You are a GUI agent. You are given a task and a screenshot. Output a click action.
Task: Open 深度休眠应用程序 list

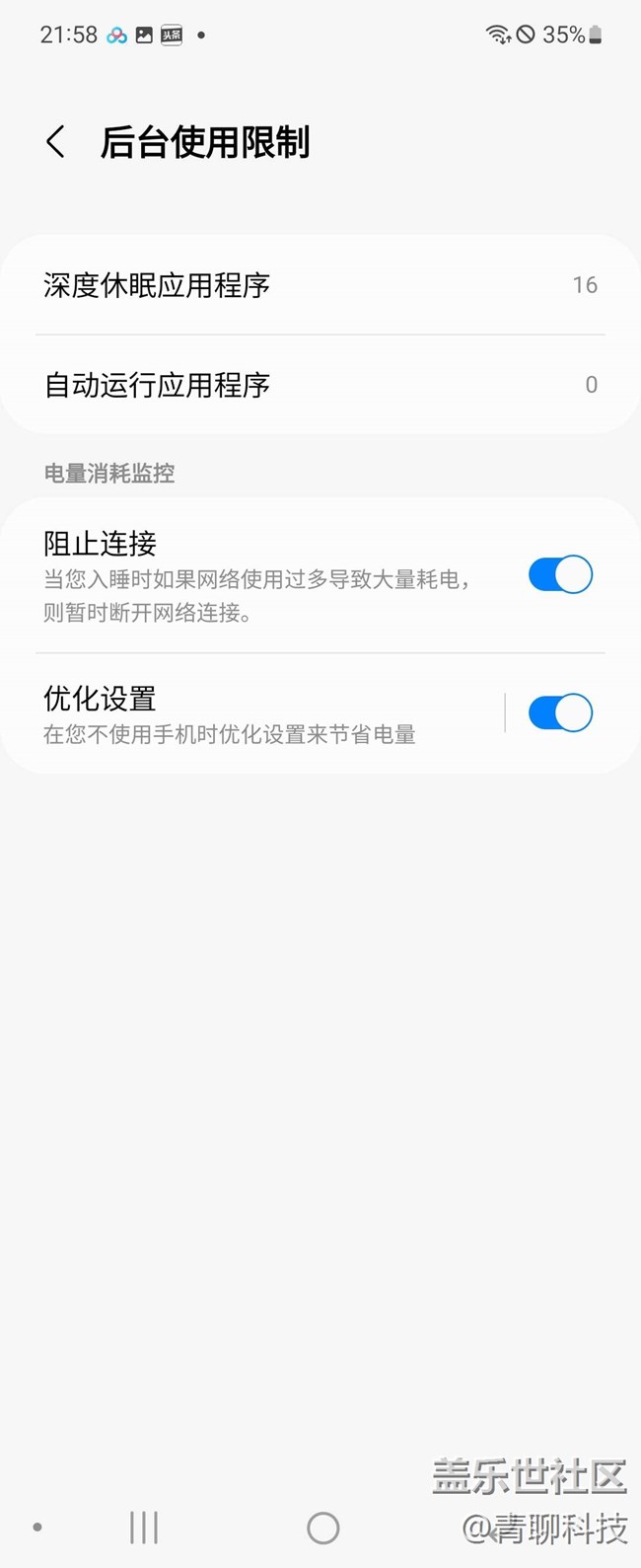320,285
